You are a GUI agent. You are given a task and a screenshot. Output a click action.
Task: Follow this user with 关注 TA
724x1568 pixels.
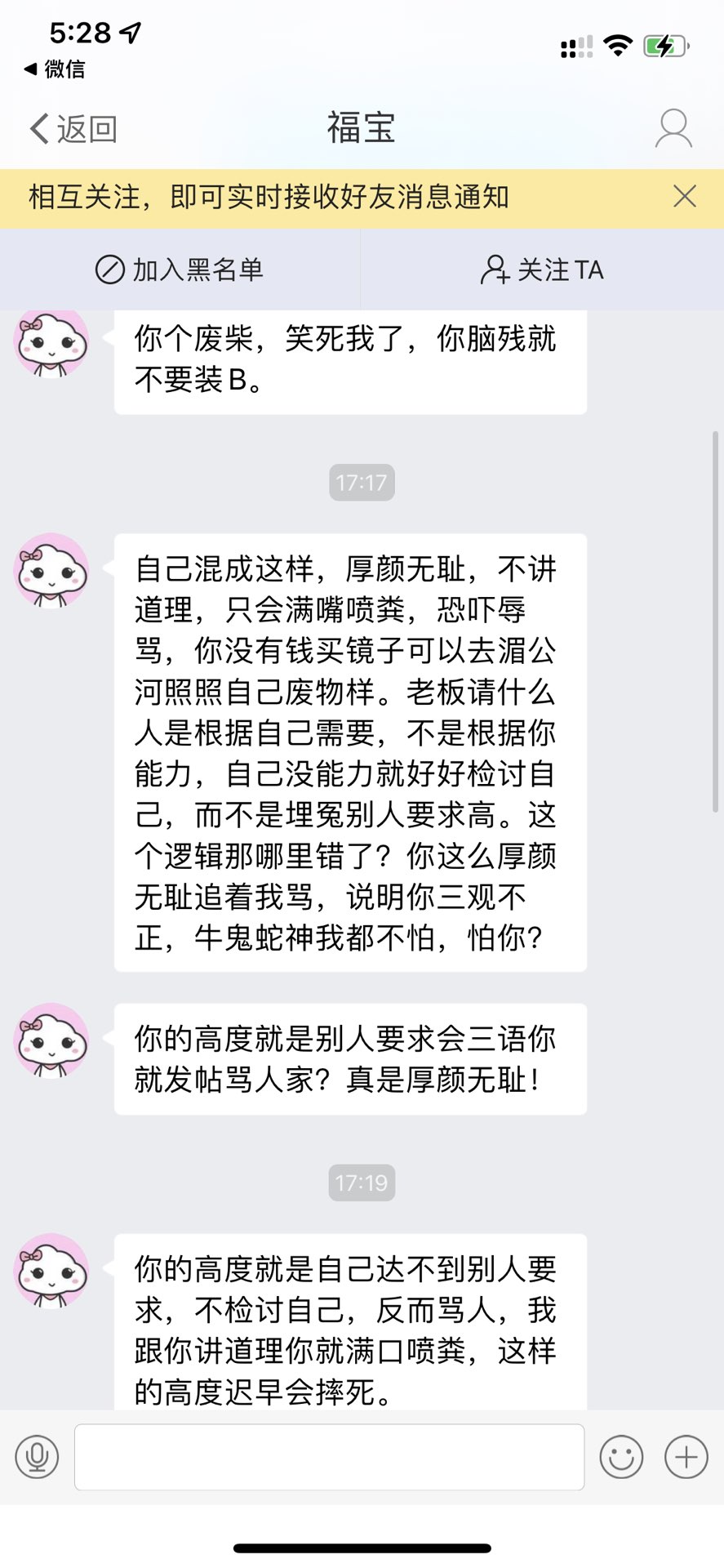coord(542,269)
